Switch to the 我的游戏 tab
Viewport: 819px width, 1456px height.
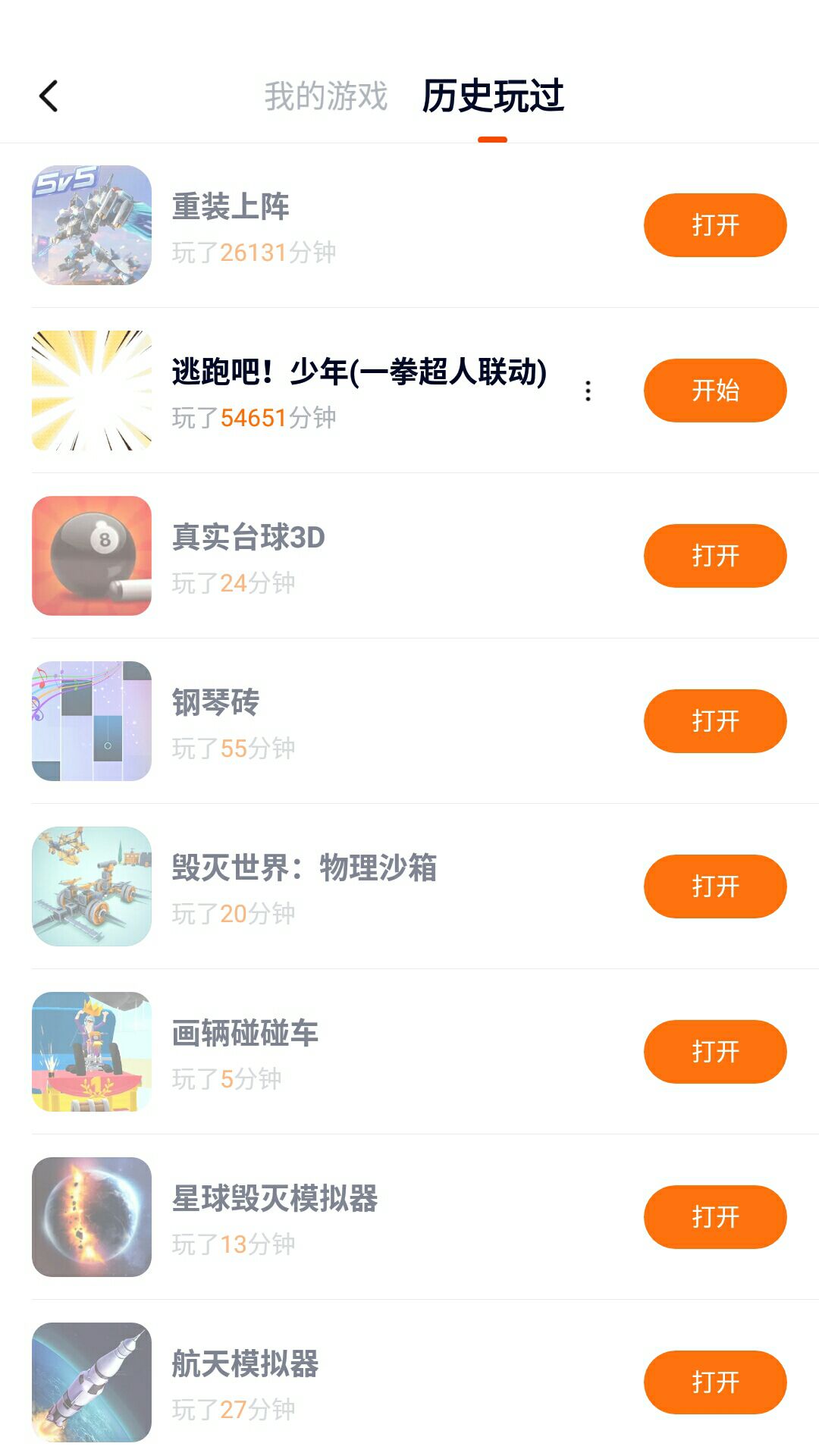[x=326, y=96]
